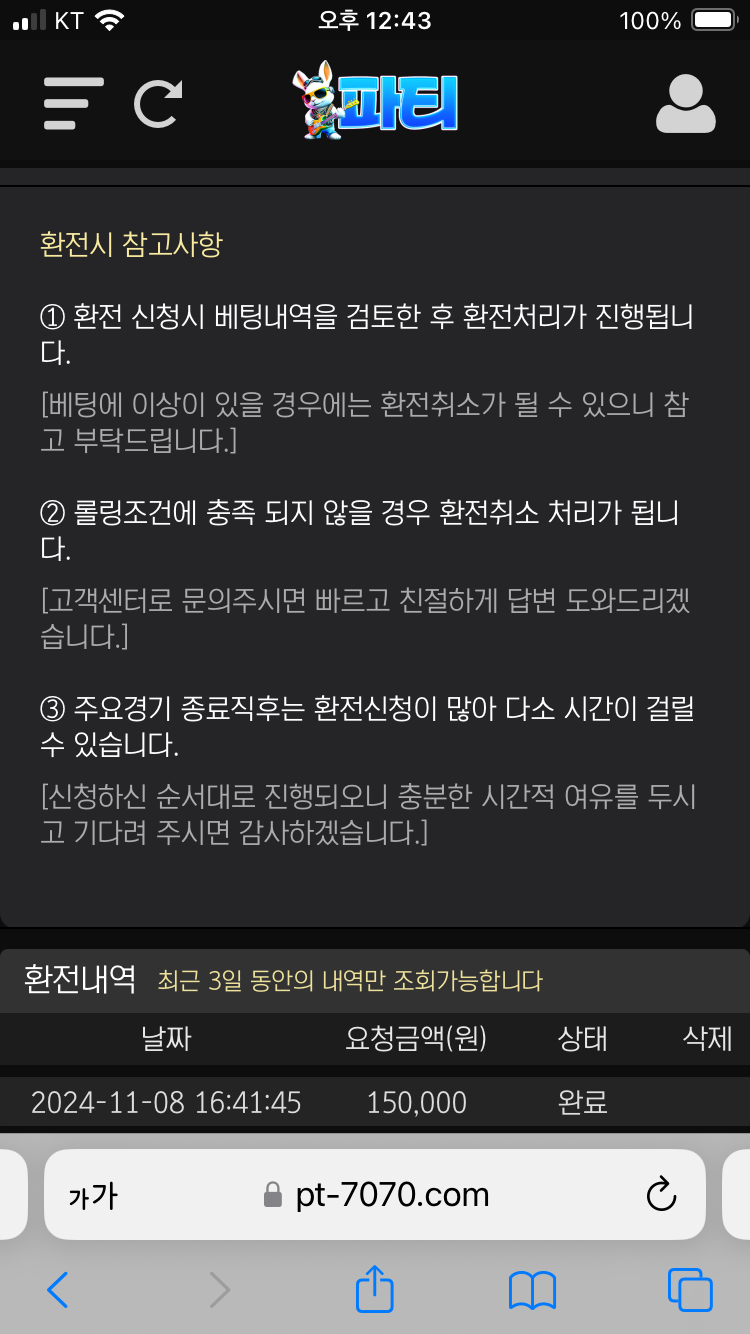Show all open Safari tabs
The image size is (750, 1334).
coord(689,1290)
